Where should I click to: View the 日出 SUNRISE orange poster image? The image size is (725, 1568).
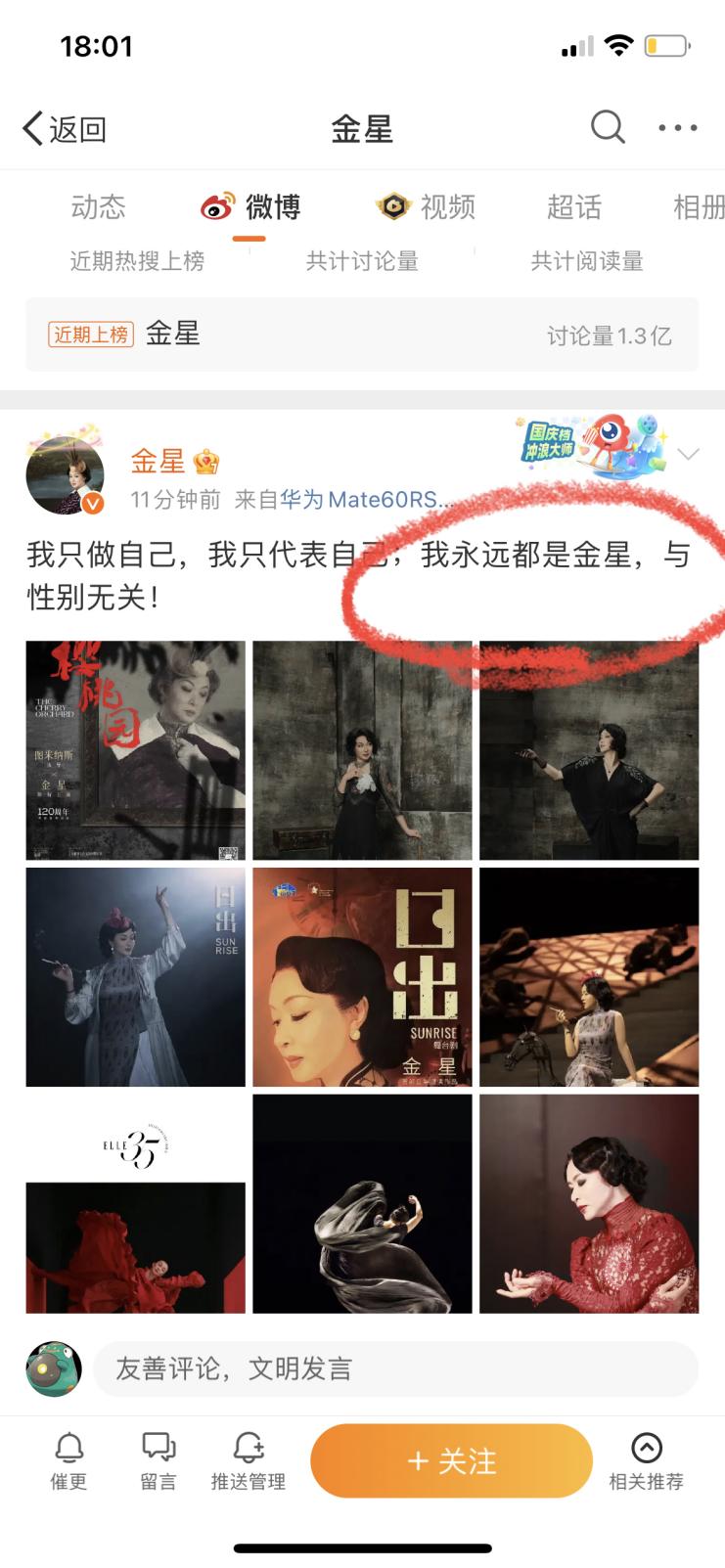tap(362, 977)
